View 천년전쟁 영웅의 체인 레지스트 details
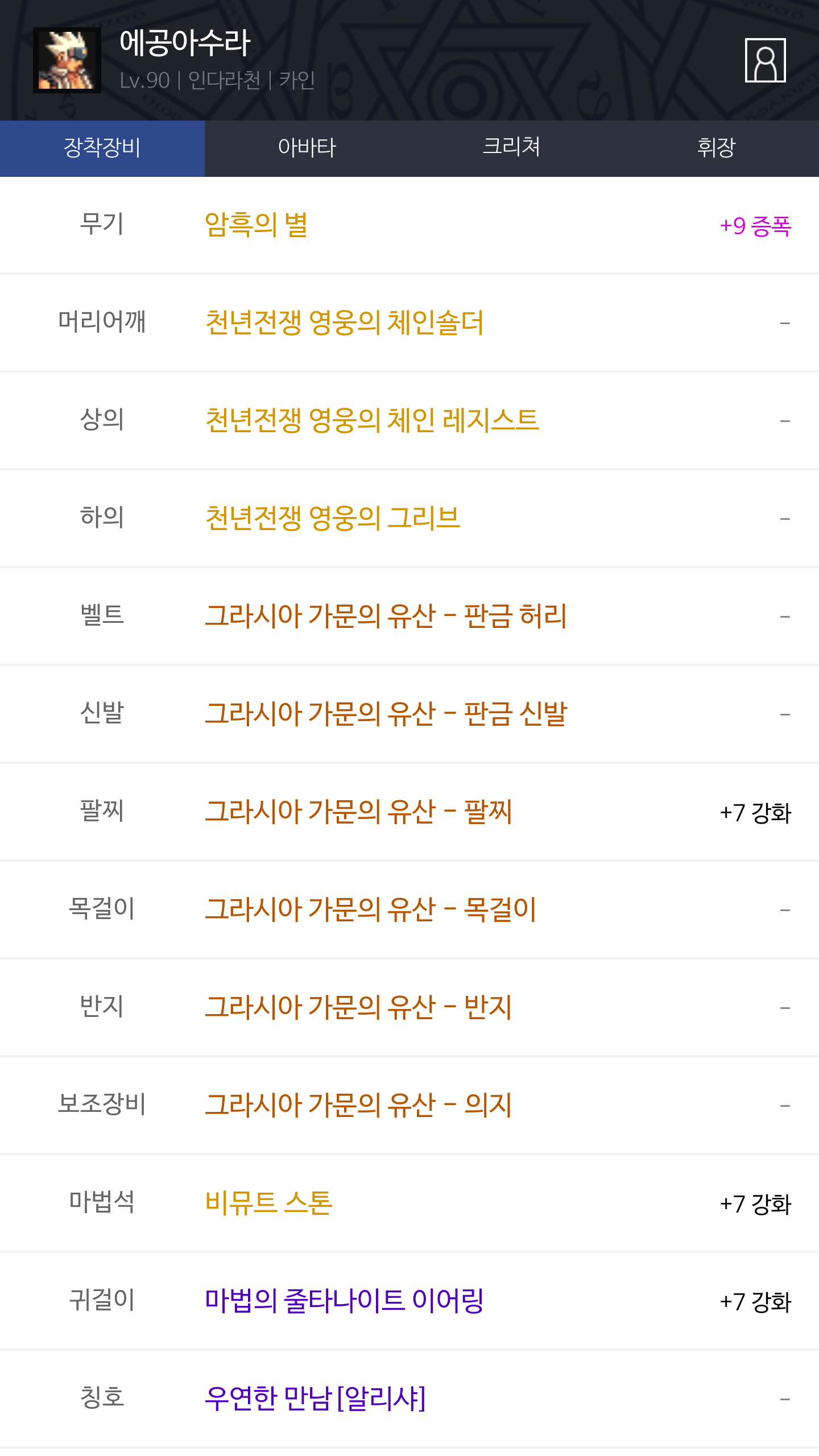The width and height of the screenshot is (819, 1456). 372,420
